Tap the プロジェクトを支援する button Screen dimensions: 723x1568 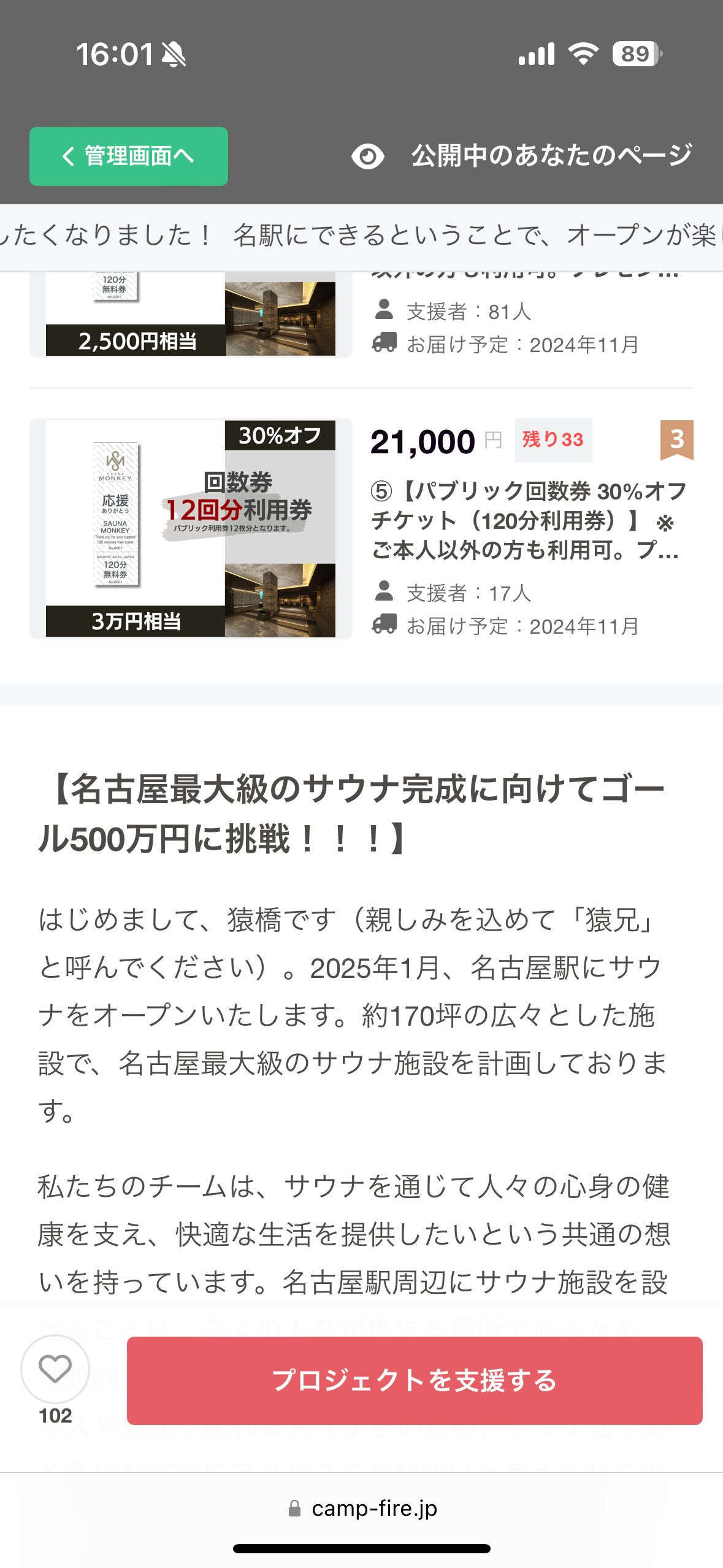pos(414,1380)
